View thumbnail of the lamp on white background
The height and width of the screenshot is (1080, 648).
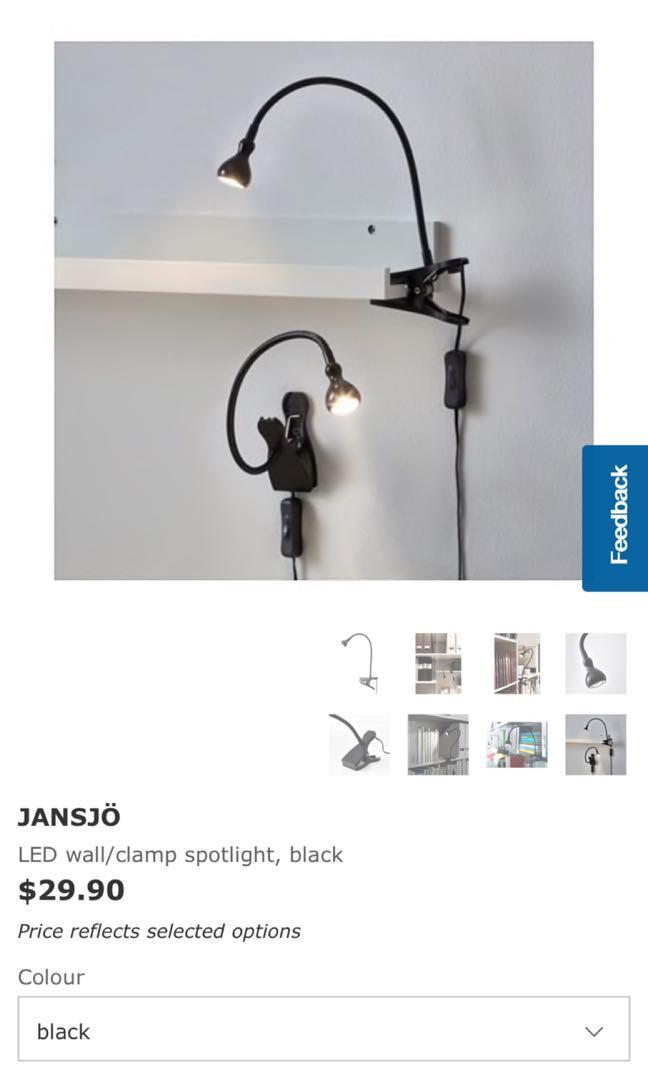pyautogui.click(x=359, y=663)
